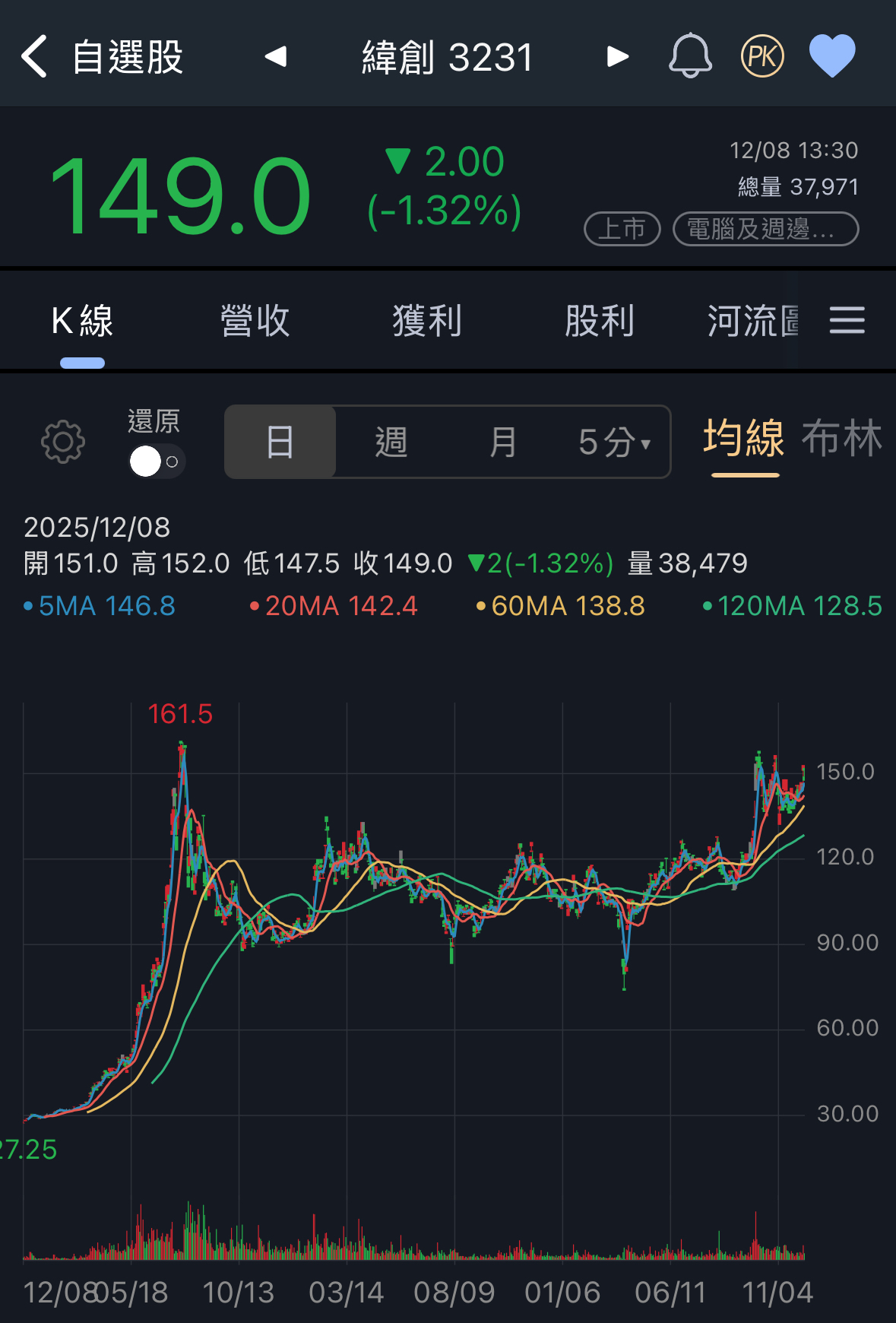Tap the 上市 market chip
Image resolution: width=896 pixels, height=1323 pixels.
coord(622,229)
